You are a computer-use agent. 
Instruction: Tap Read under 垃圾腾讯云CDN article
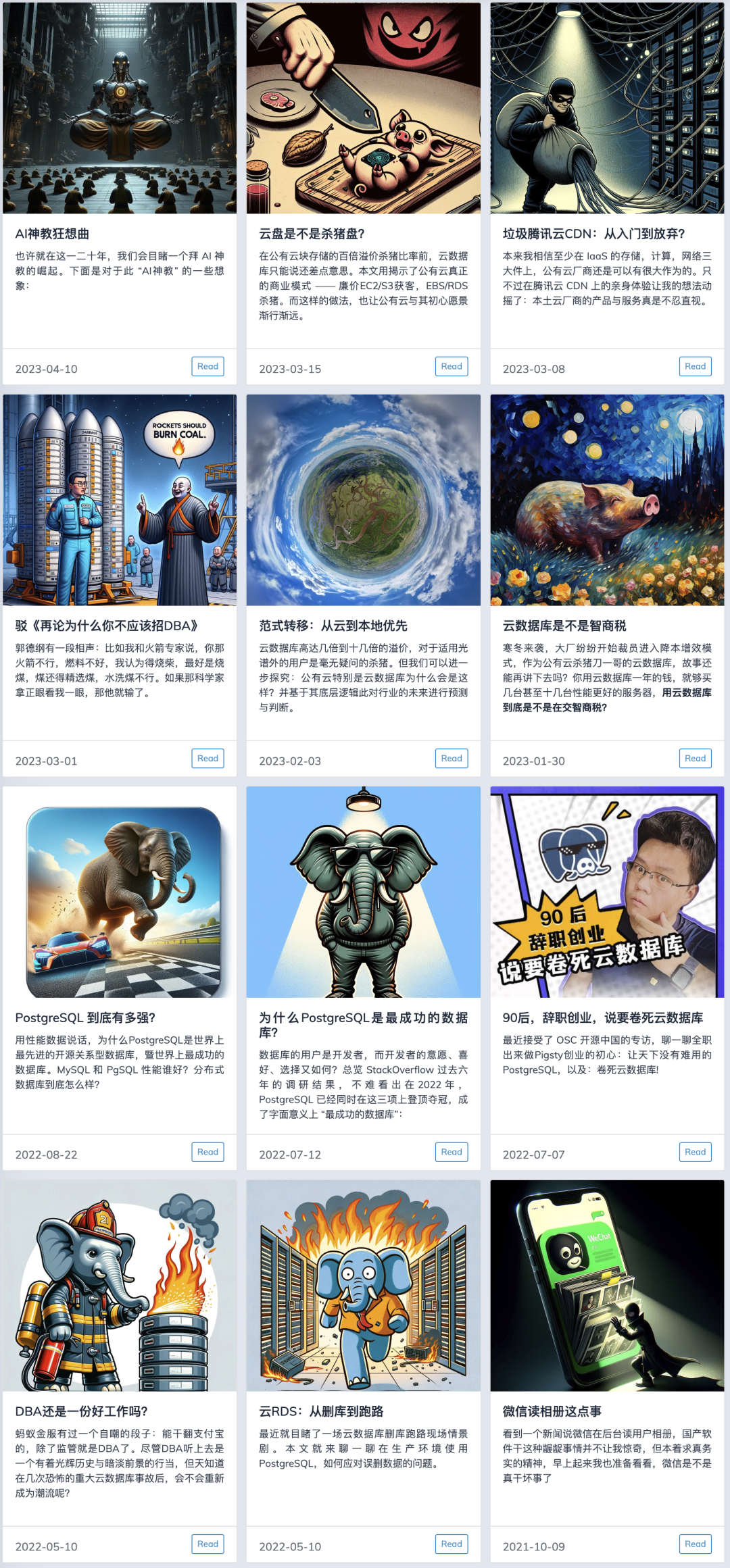click(x=695, y=366)
